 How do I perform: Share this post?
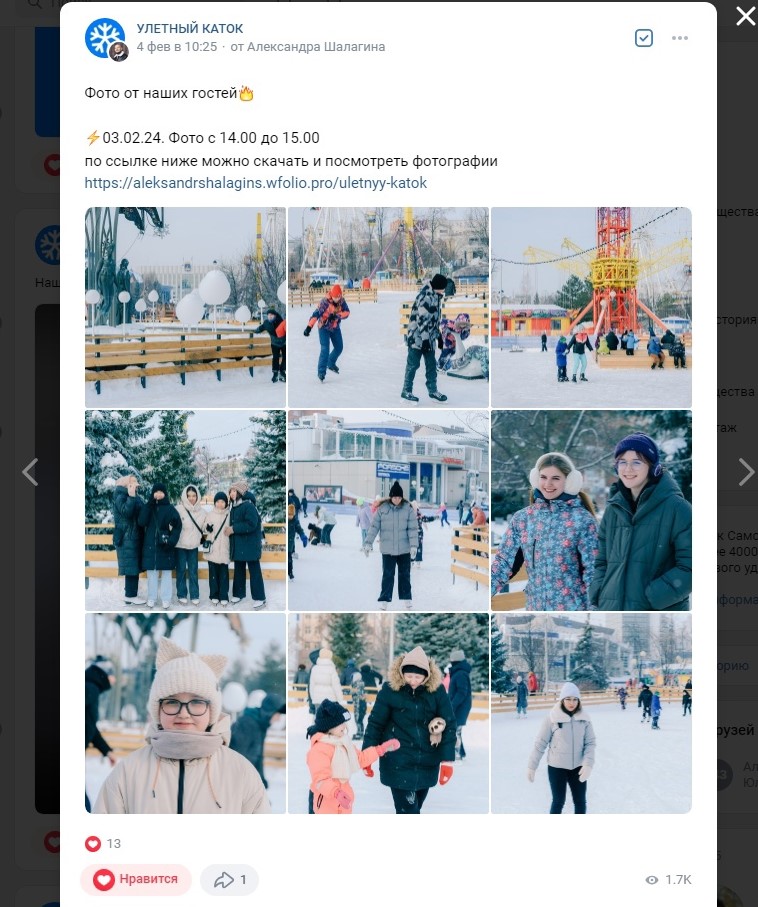pos(230,879)
